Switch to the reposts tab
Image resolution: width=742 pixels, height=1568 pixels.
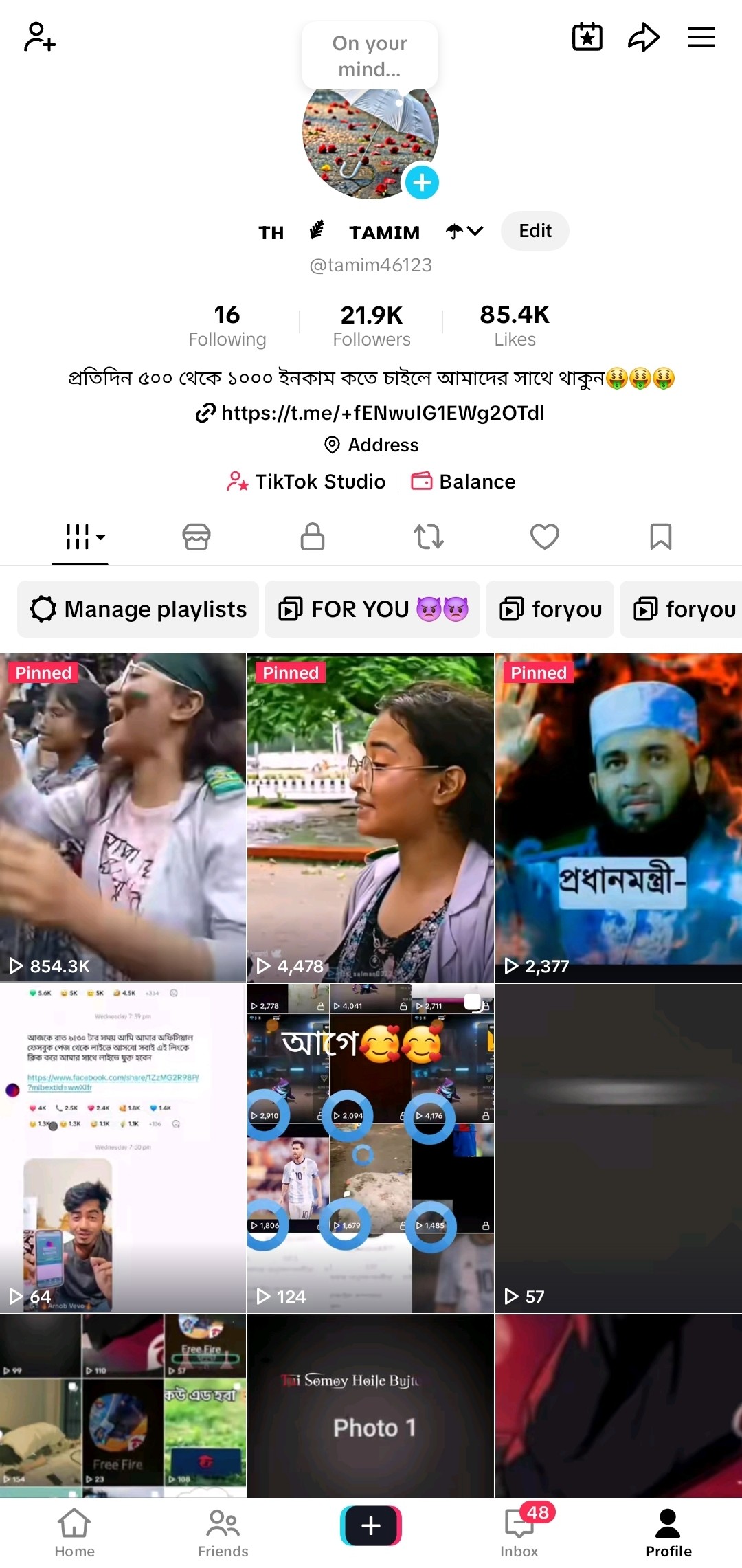point(429,537)
